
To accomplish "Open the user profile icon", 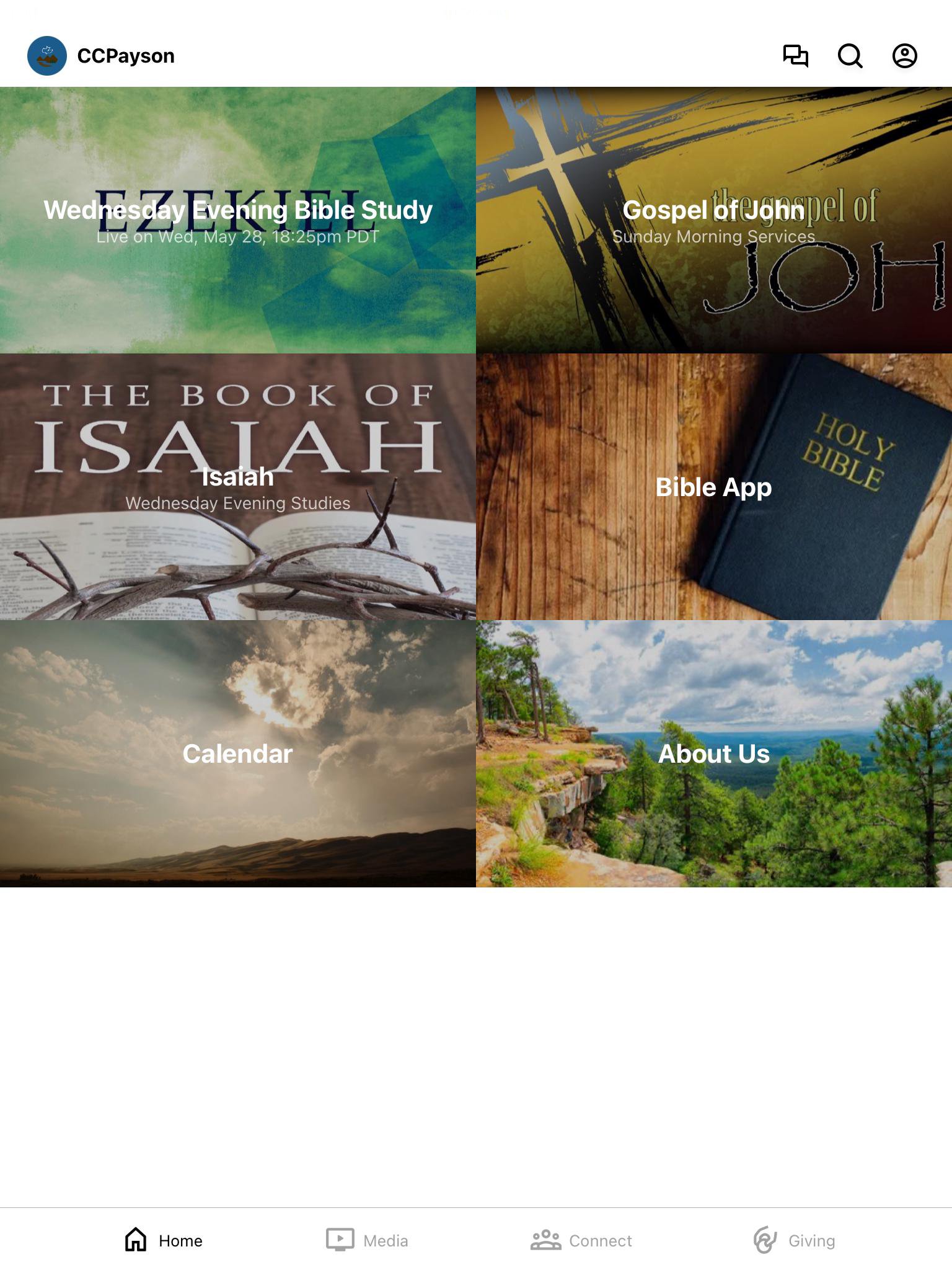I will pos(904,56).
